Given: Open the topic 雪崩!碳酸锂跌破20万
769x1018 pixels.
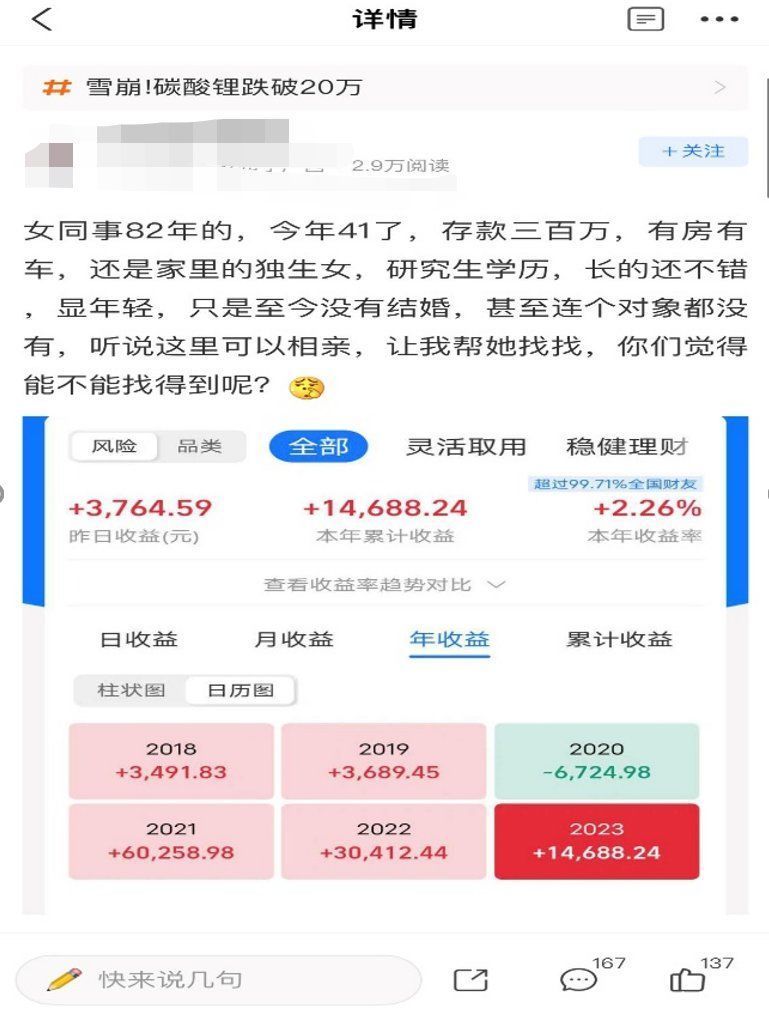Looking at the screenshot, I should [x=384, y=87].
